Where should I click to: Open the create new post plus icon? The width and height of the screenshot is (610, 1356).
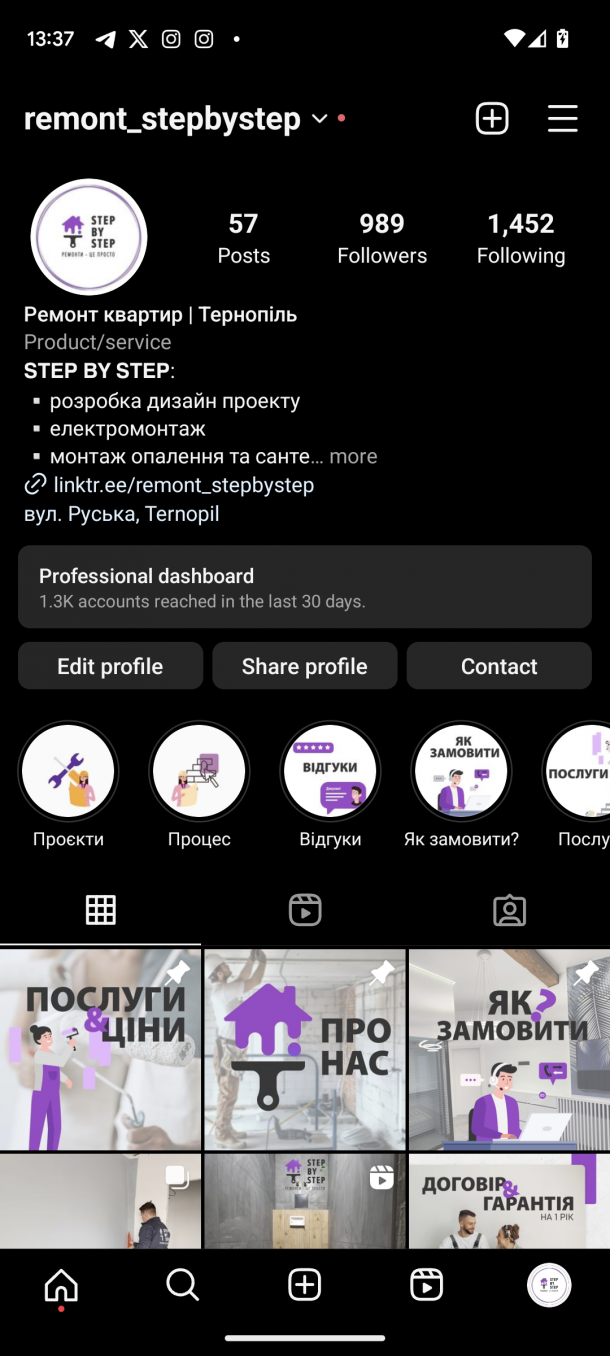(x=492, y=119)
